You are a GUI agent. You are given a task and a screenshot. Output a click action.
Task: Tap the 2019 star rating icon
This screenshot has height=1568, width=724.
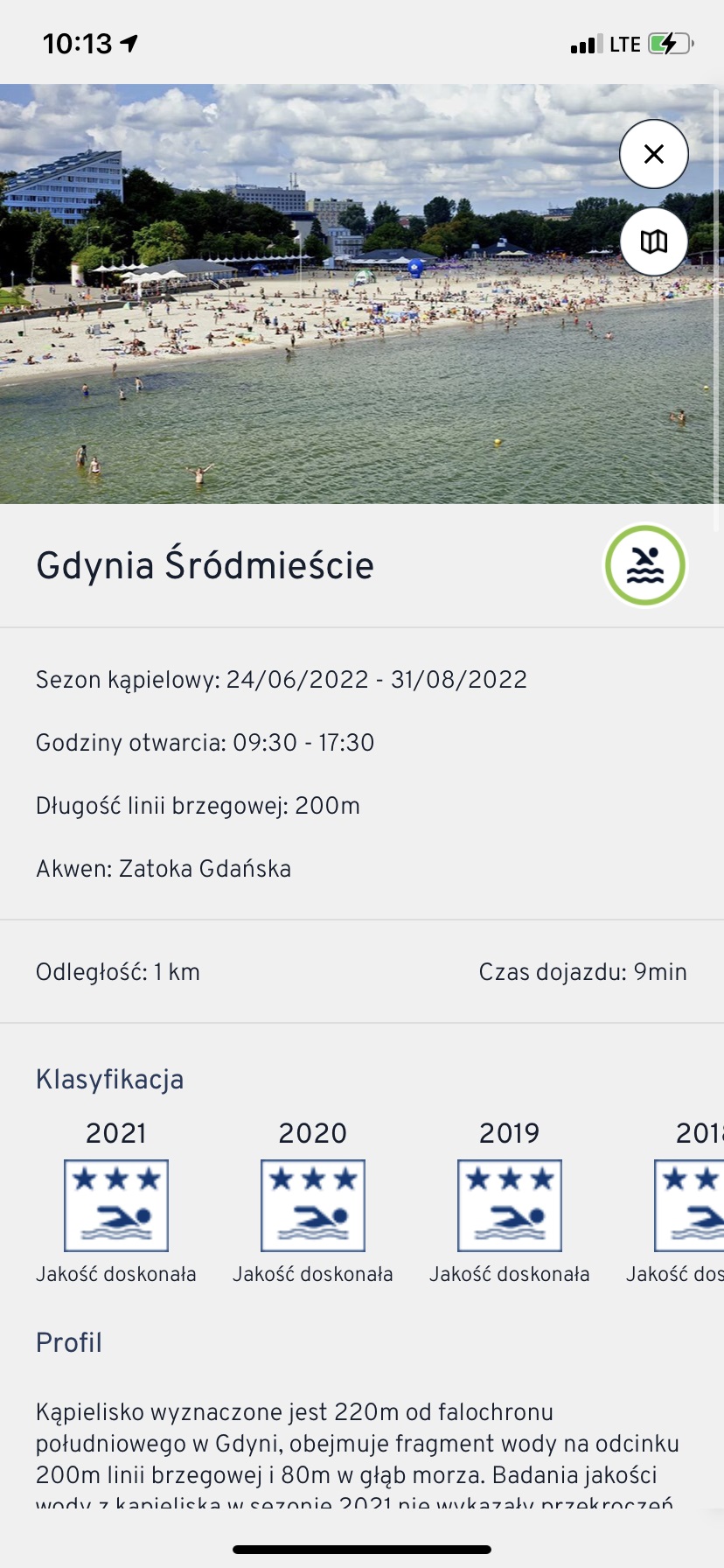pyautogui.click(x=509, y=1205)
